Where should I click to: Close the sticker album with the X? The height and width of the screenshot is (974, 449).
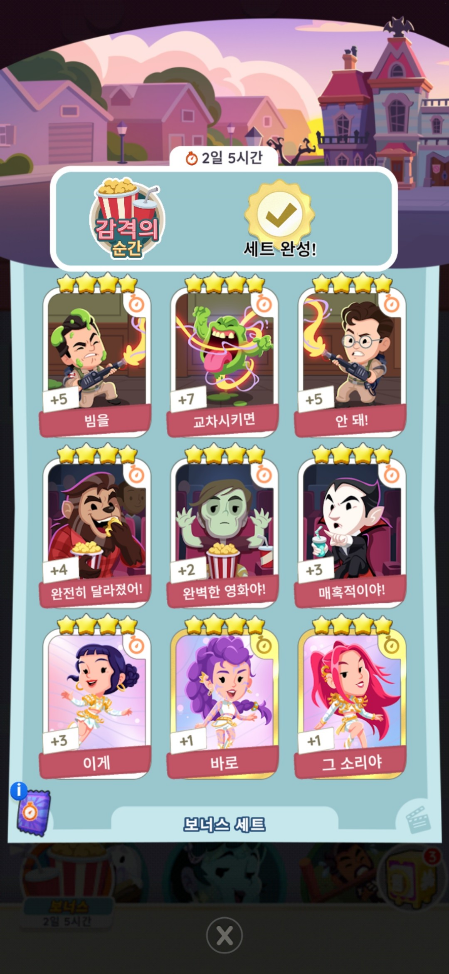coord(224,935)
